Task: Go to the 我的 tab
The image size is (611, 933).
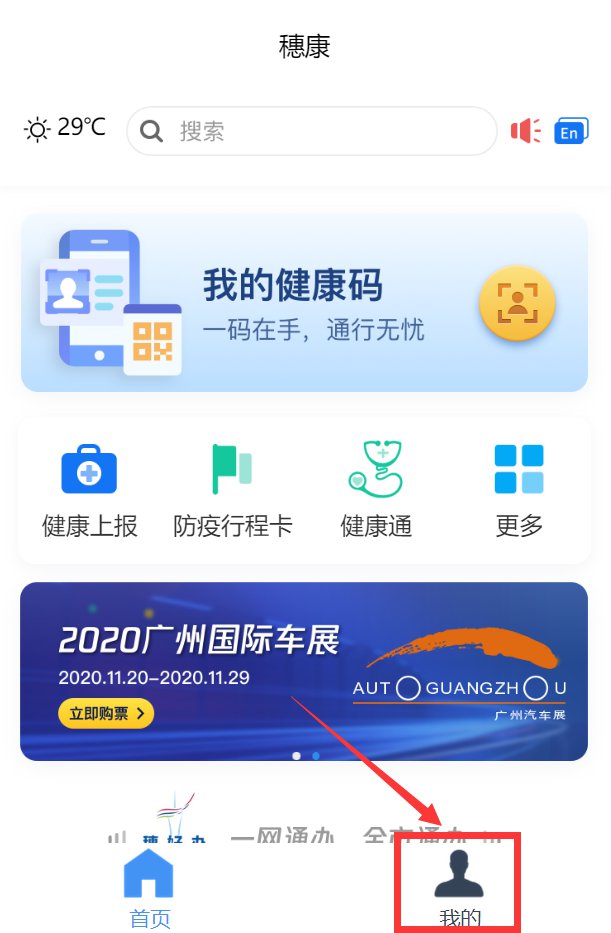Action: tap(459, 886)
